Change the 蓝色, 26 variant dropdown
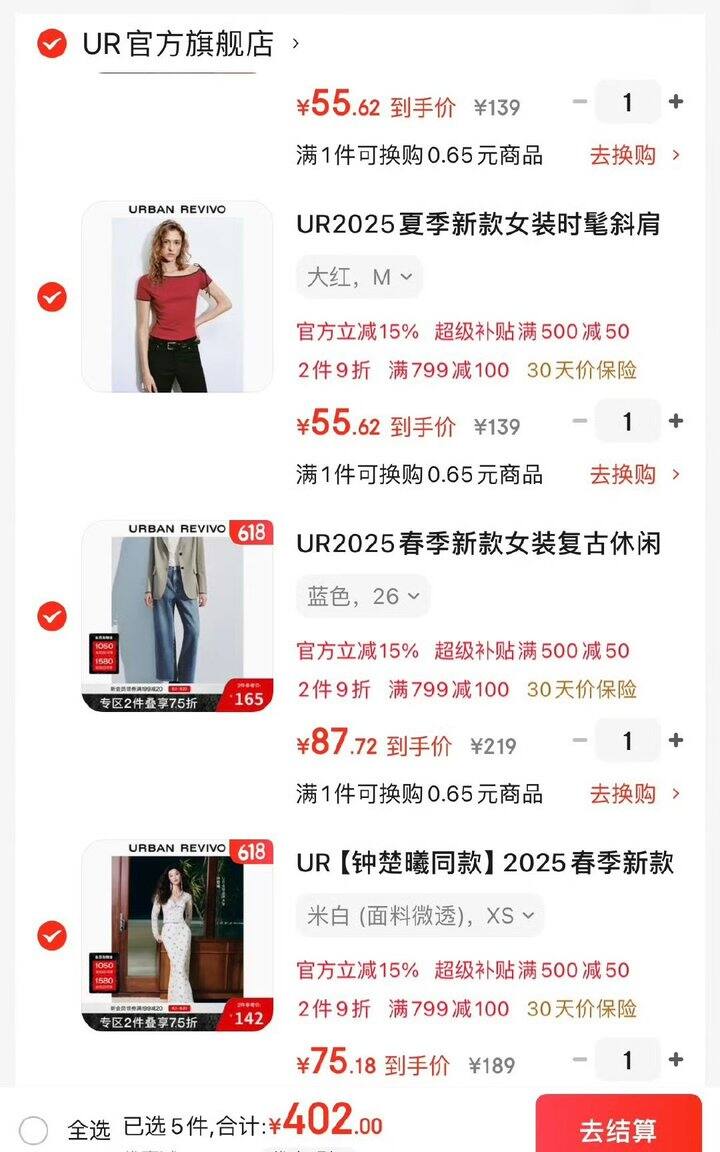This screenshot has height=1152, width=720. (363, 596)
